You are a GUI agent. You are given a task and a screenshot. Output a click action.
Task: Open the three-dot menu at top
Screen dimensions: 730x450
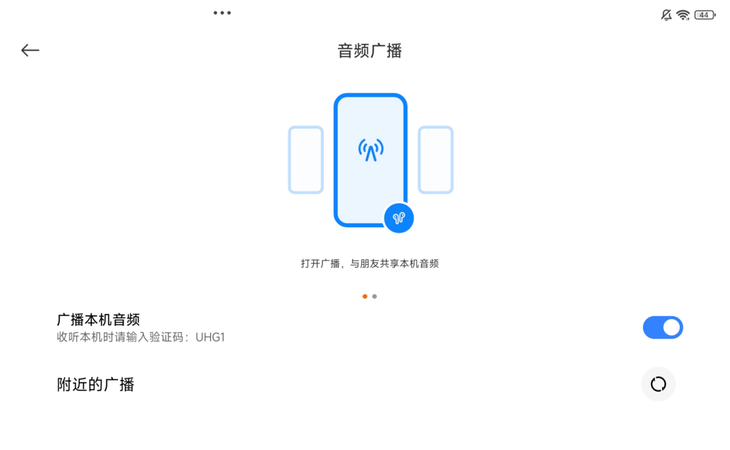tap(222, 13)
